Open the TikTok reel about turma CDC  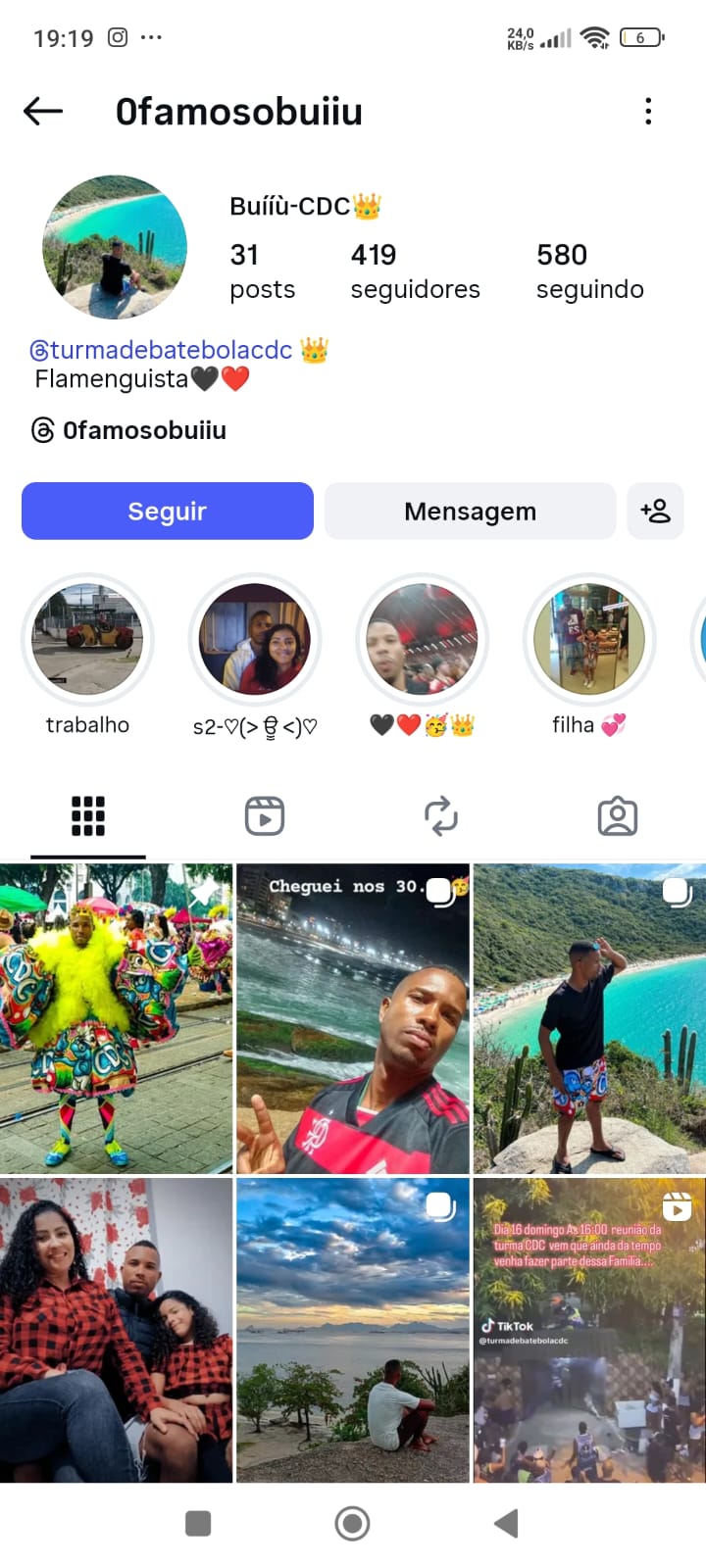[589, 1330]
